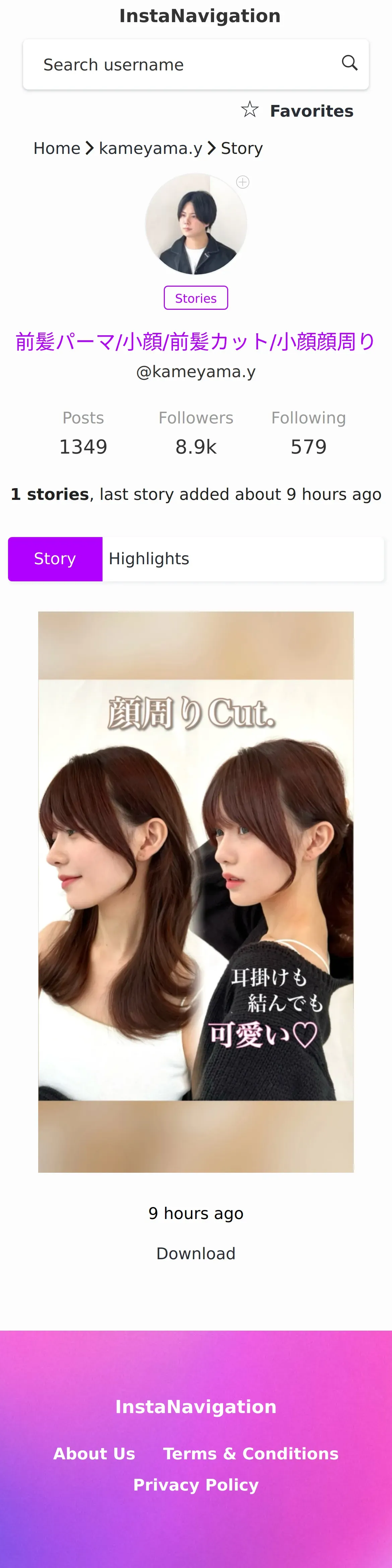Tap the magnifier search icon

click(349, 63)
